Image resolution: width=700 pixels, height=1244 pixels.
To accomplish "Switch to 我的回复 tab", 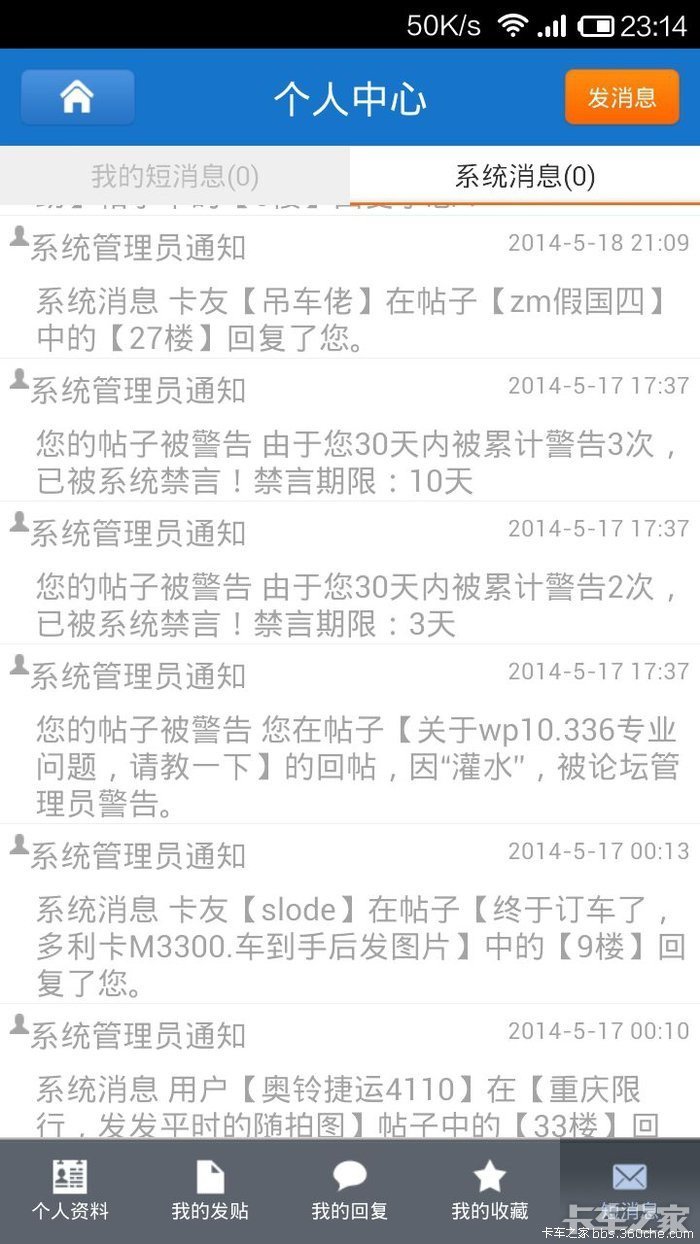I will point(350,1191).
